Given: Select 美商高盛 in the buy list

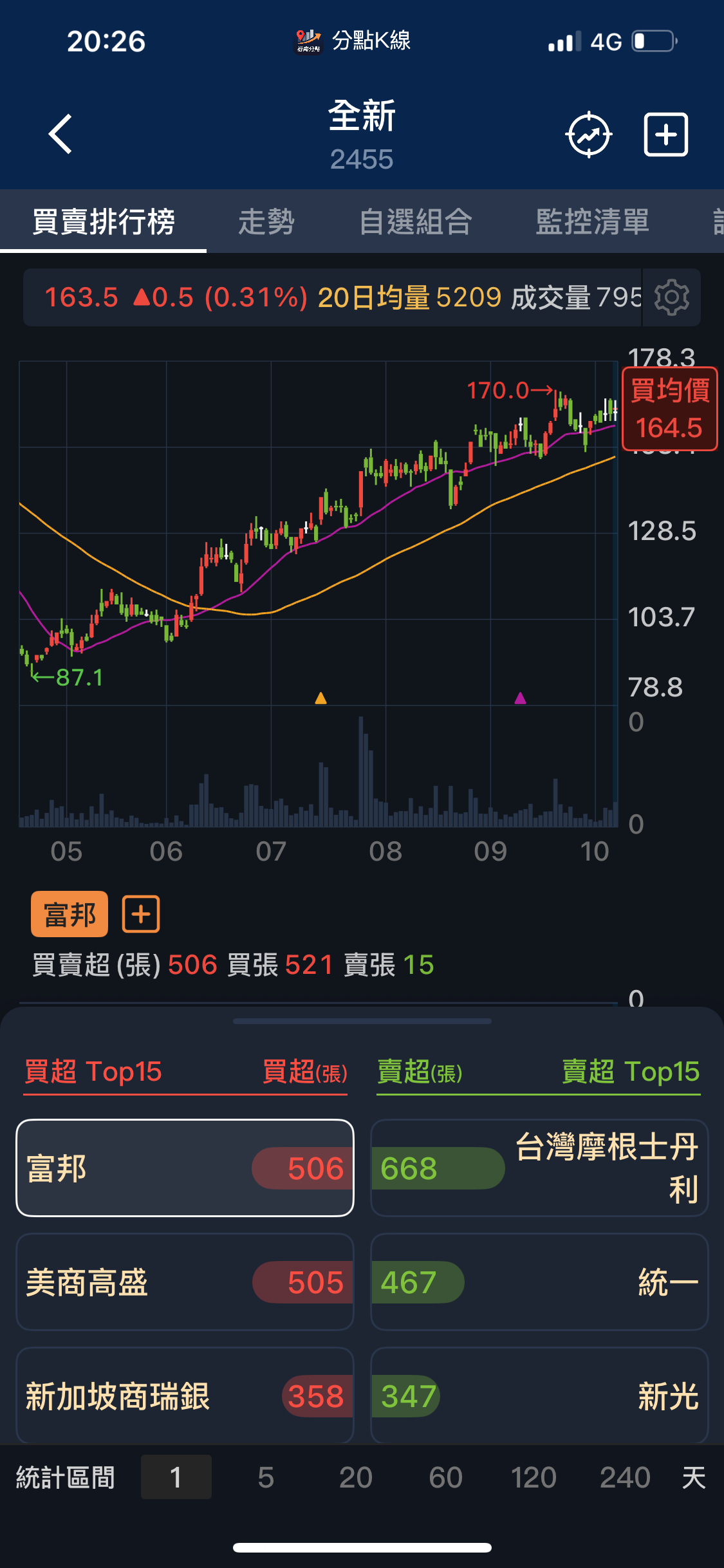Looking at the screenshot, I should (x=185, y=1282).
